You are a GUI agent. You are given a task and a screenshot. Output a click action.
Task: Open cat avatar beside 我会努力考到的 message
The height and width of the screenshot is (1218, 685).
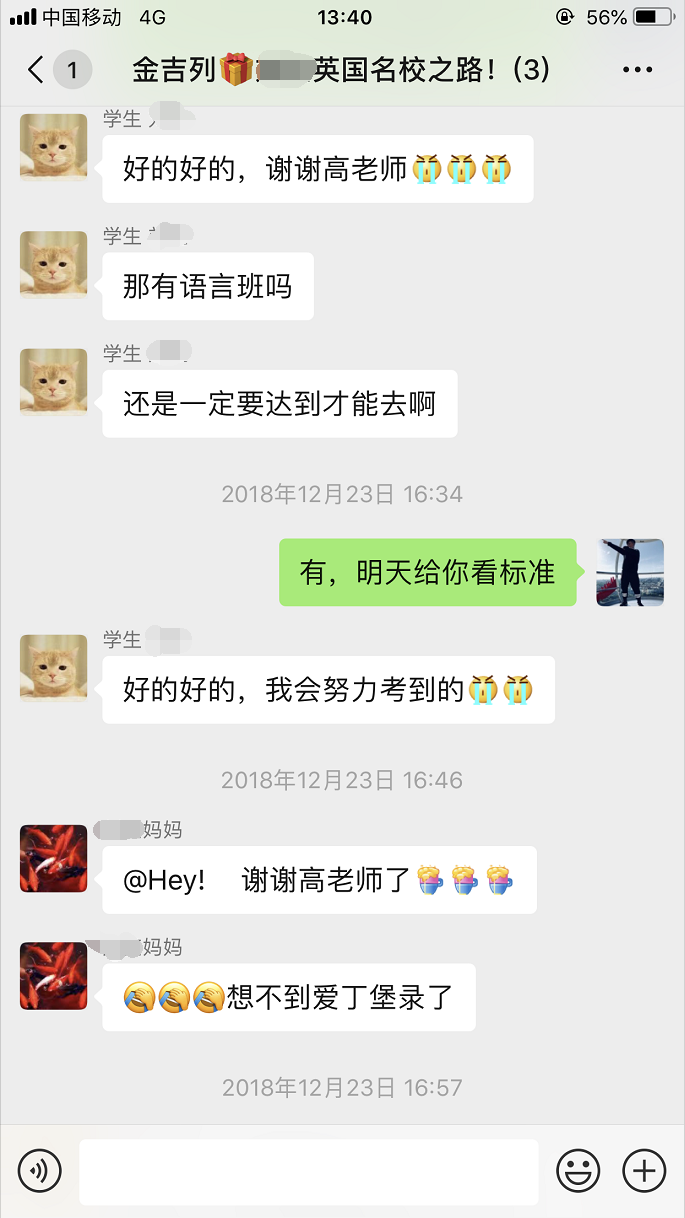(x=54, y=668)
